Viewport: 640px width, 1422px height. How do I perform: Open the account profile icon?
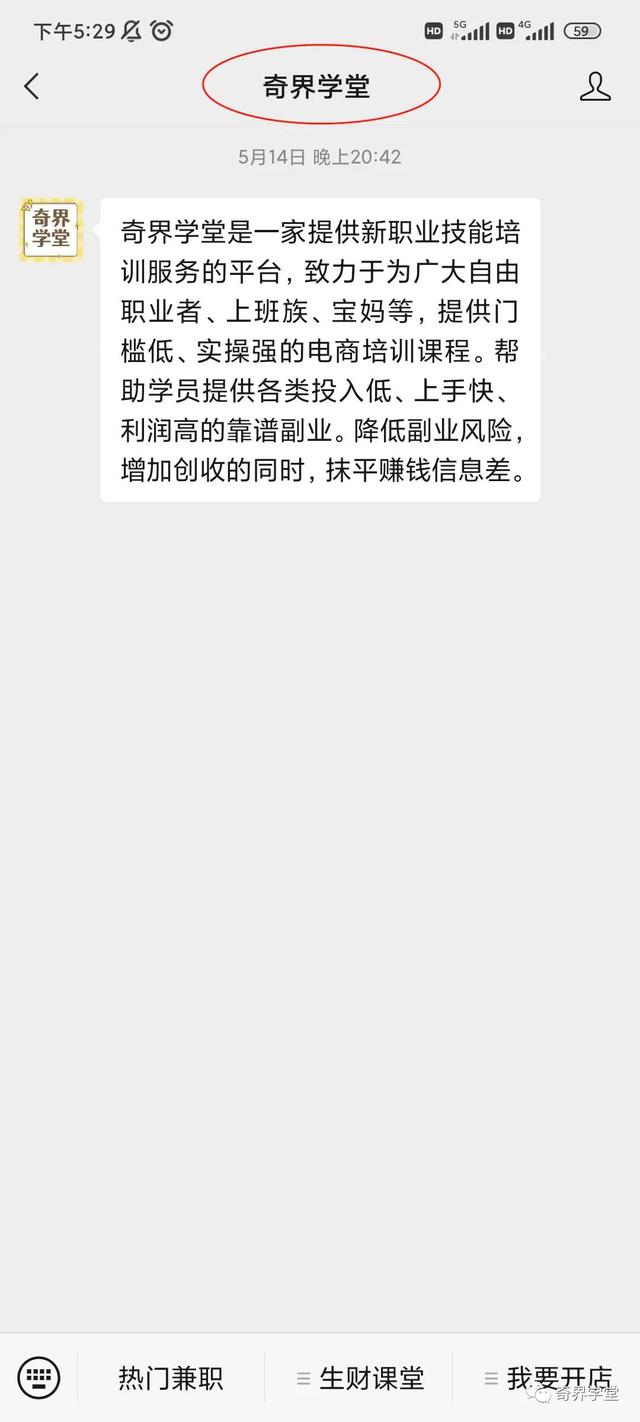(x=595, y=87)
